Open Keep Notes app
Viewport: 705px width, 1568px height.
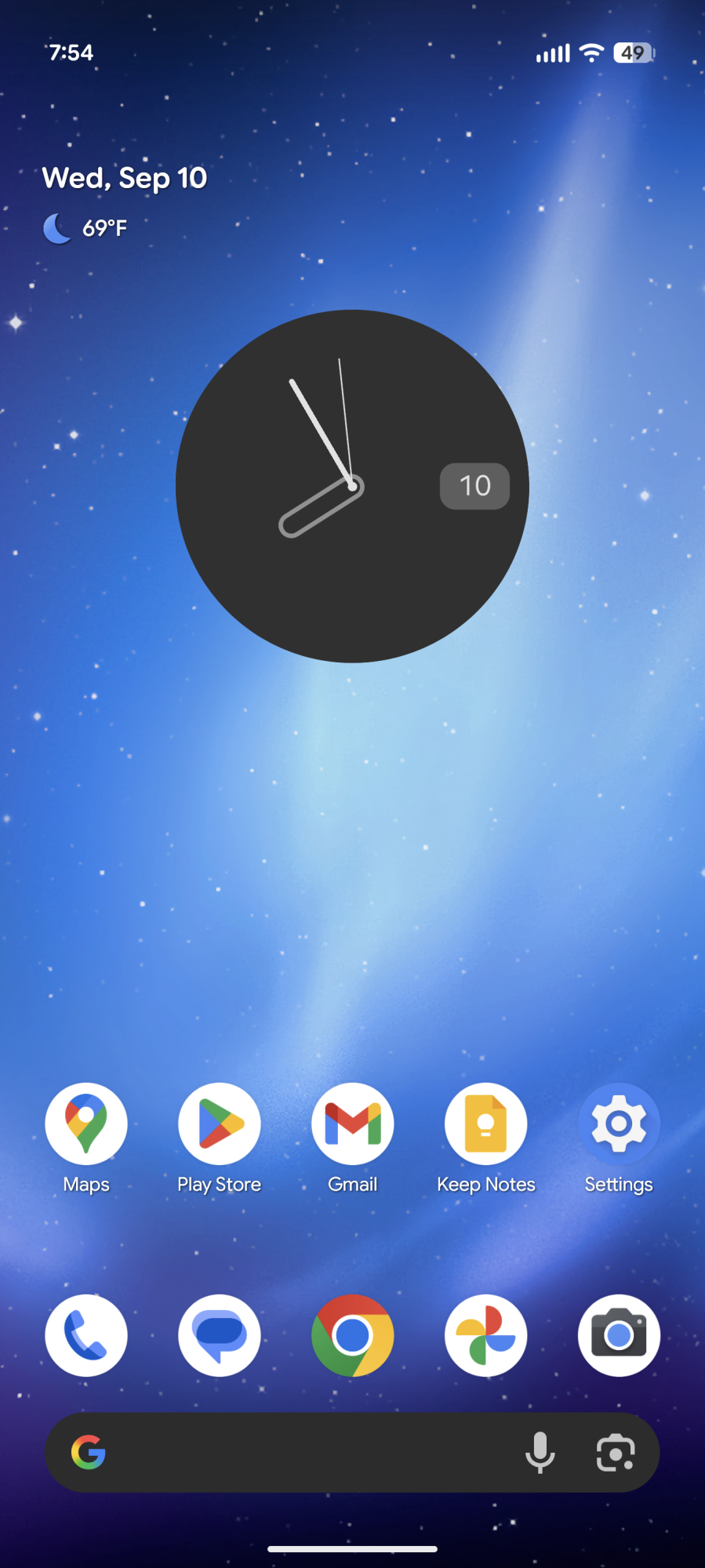(x=486, y=1124)
